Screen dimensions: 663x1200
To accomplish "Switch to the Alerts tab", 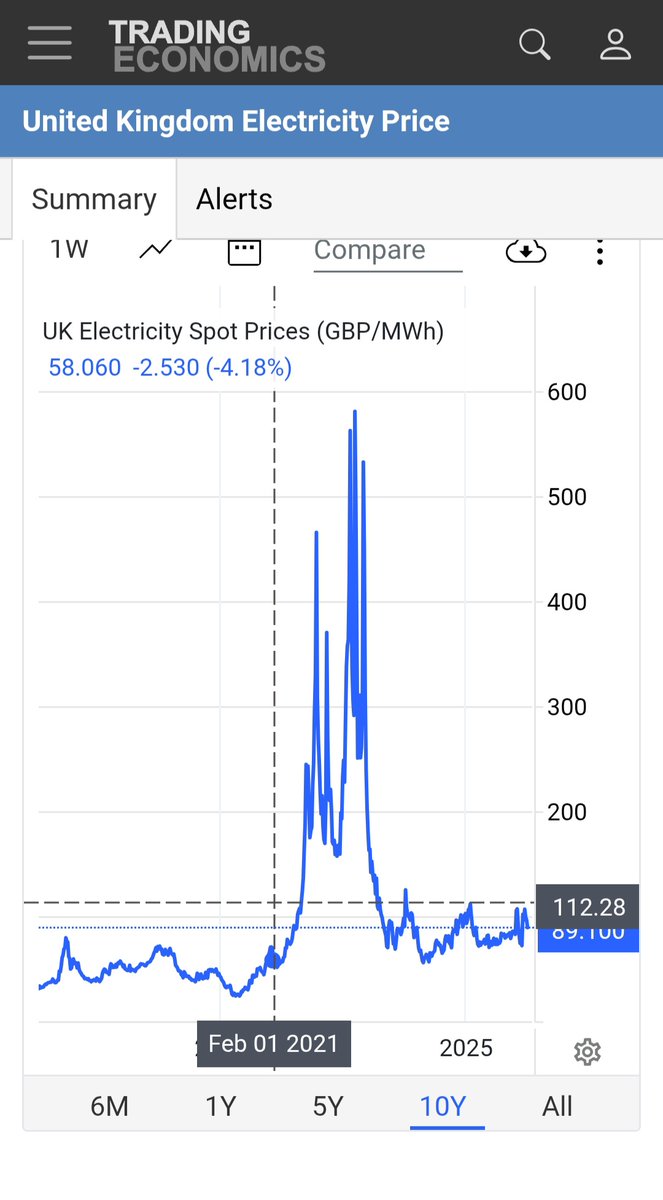I will [x=234, y=199].
